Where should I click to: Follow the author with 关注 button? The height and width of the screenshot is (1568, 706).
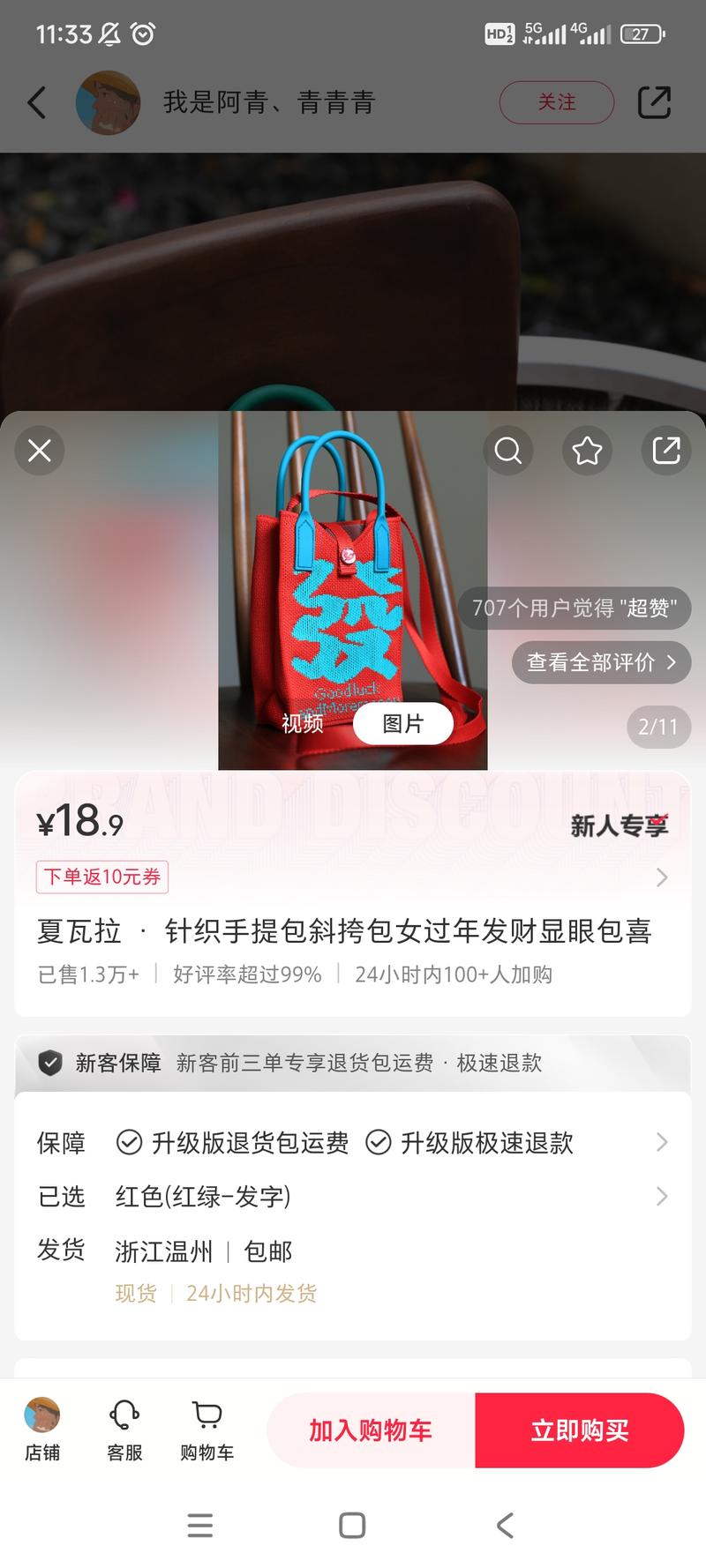[x=557, y=102]
